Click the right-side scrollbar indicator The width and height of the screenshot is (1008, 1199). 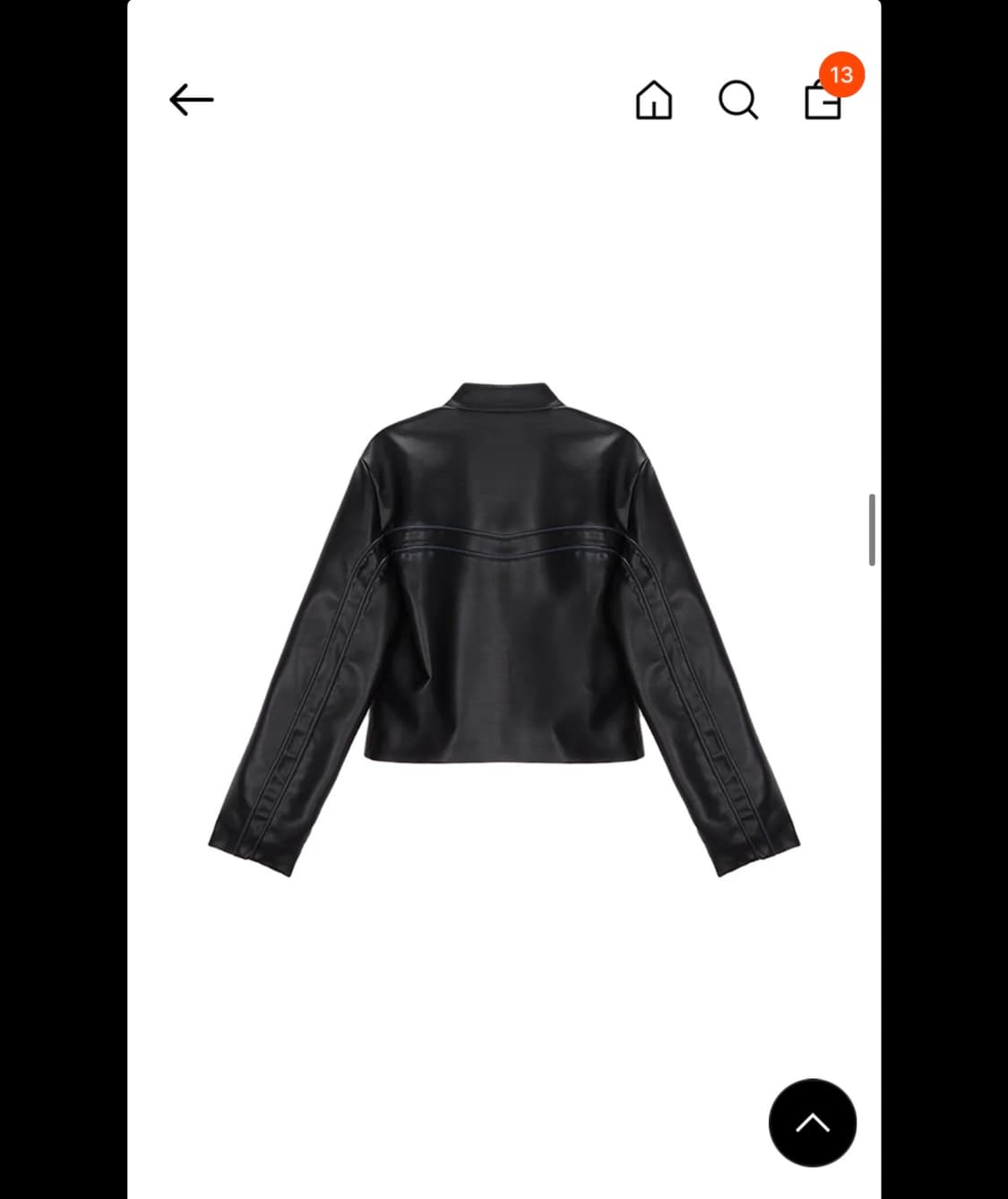pyautogui.click(x=873, y=529)
